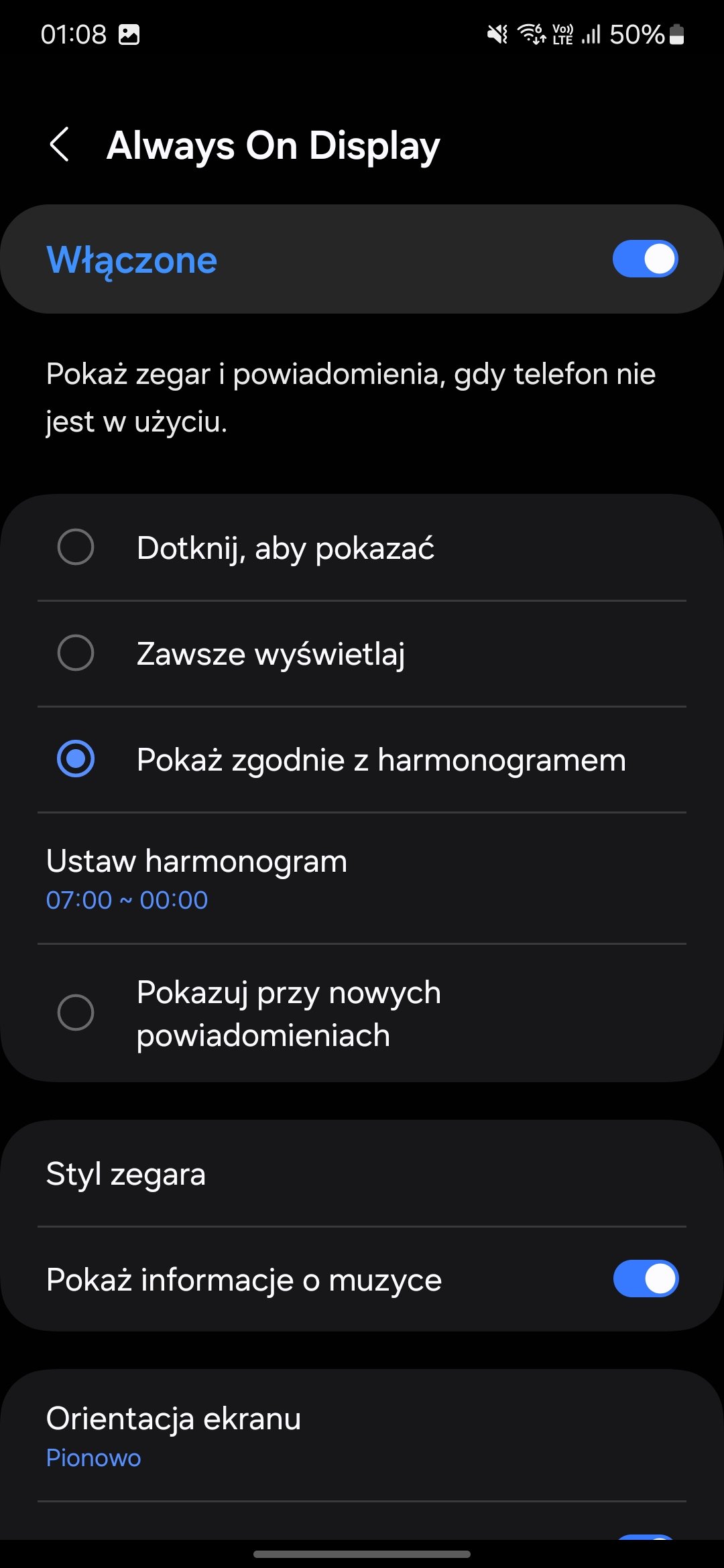Go back from Always On Display
The image size is (724, 1568).
60,145
